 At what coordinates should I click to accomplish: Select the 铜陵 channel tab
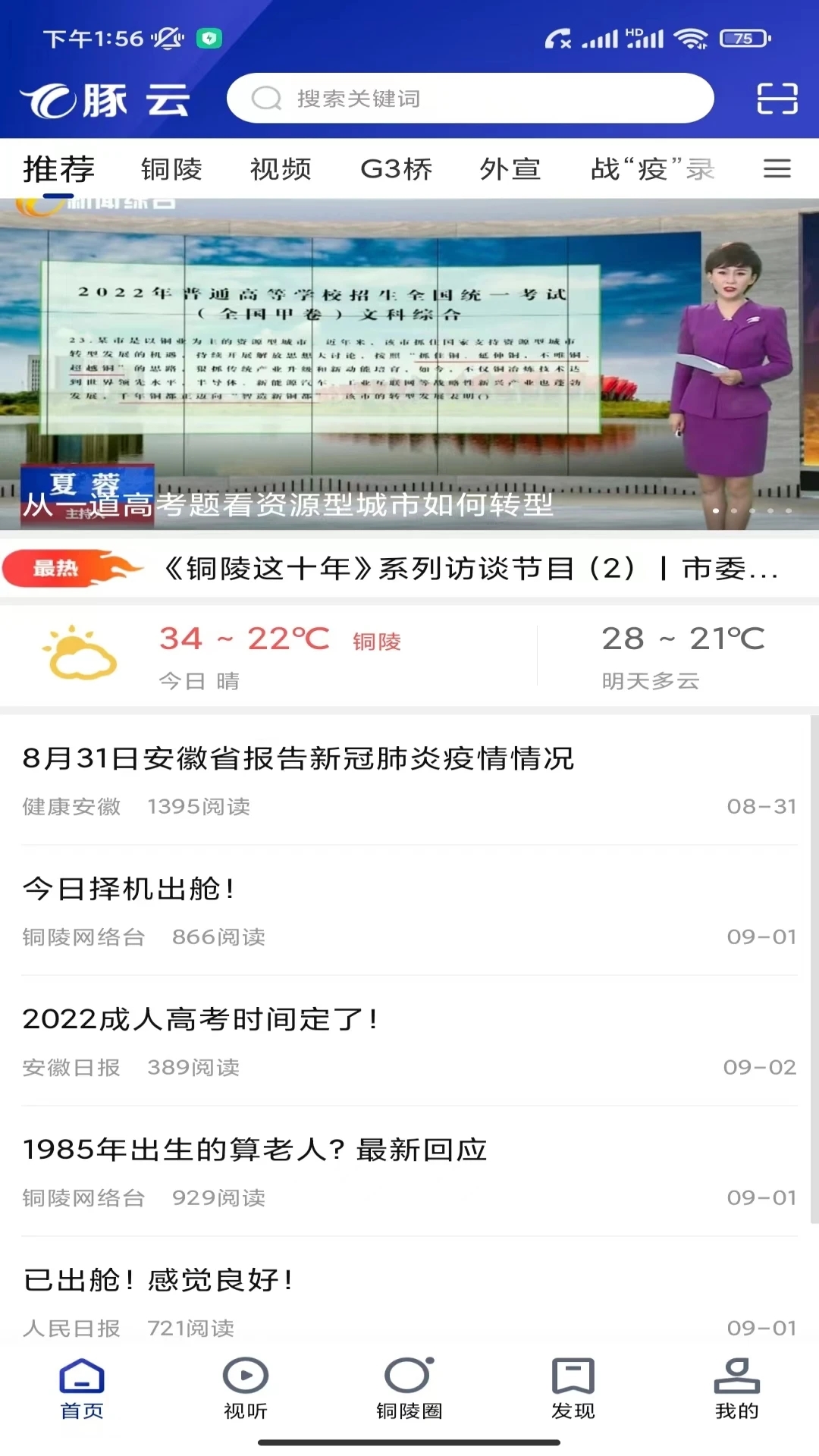click(172, 168)
